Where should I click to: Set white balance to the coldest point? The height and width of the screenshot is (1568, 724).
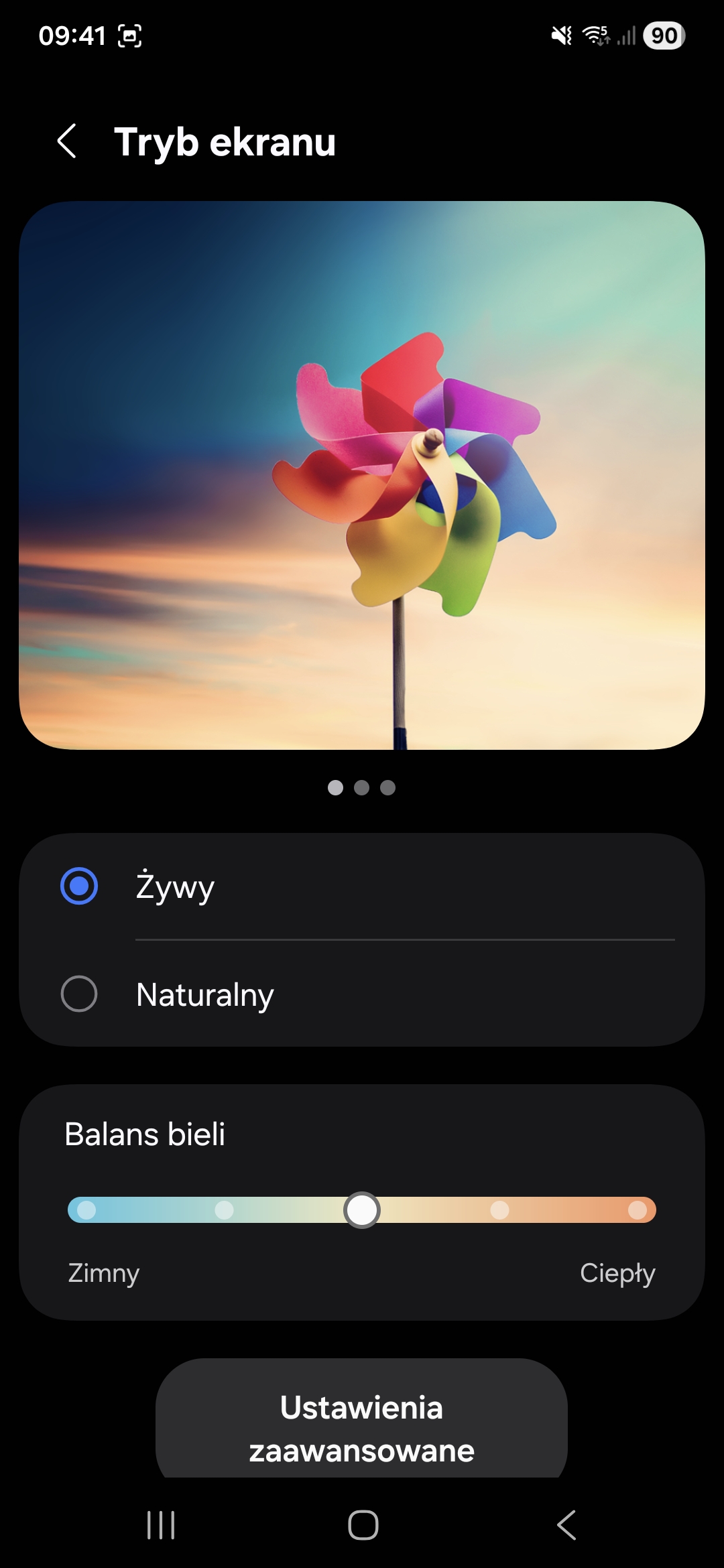pyautogui.click(x=86, y=1210)
